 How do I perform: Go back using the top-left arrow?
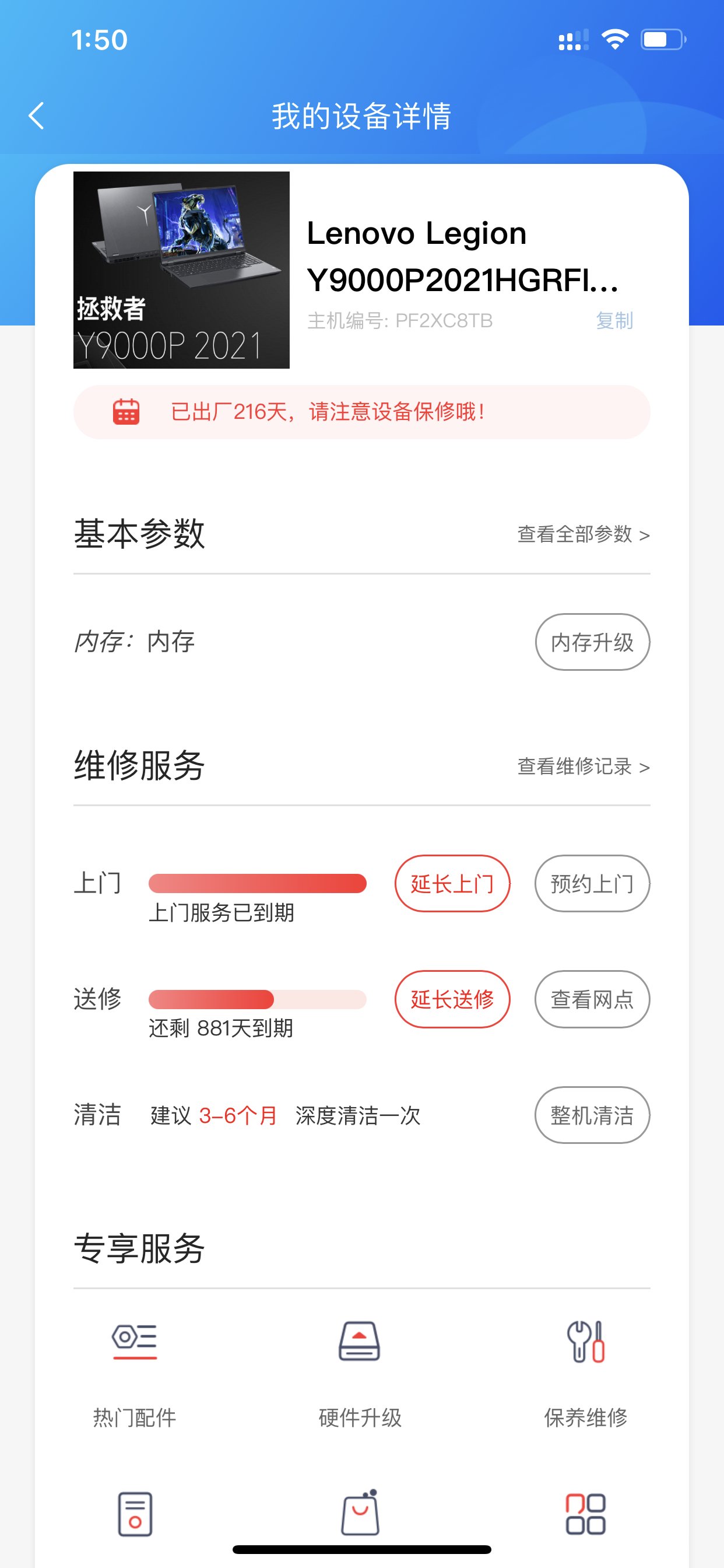tap(37, 116)
